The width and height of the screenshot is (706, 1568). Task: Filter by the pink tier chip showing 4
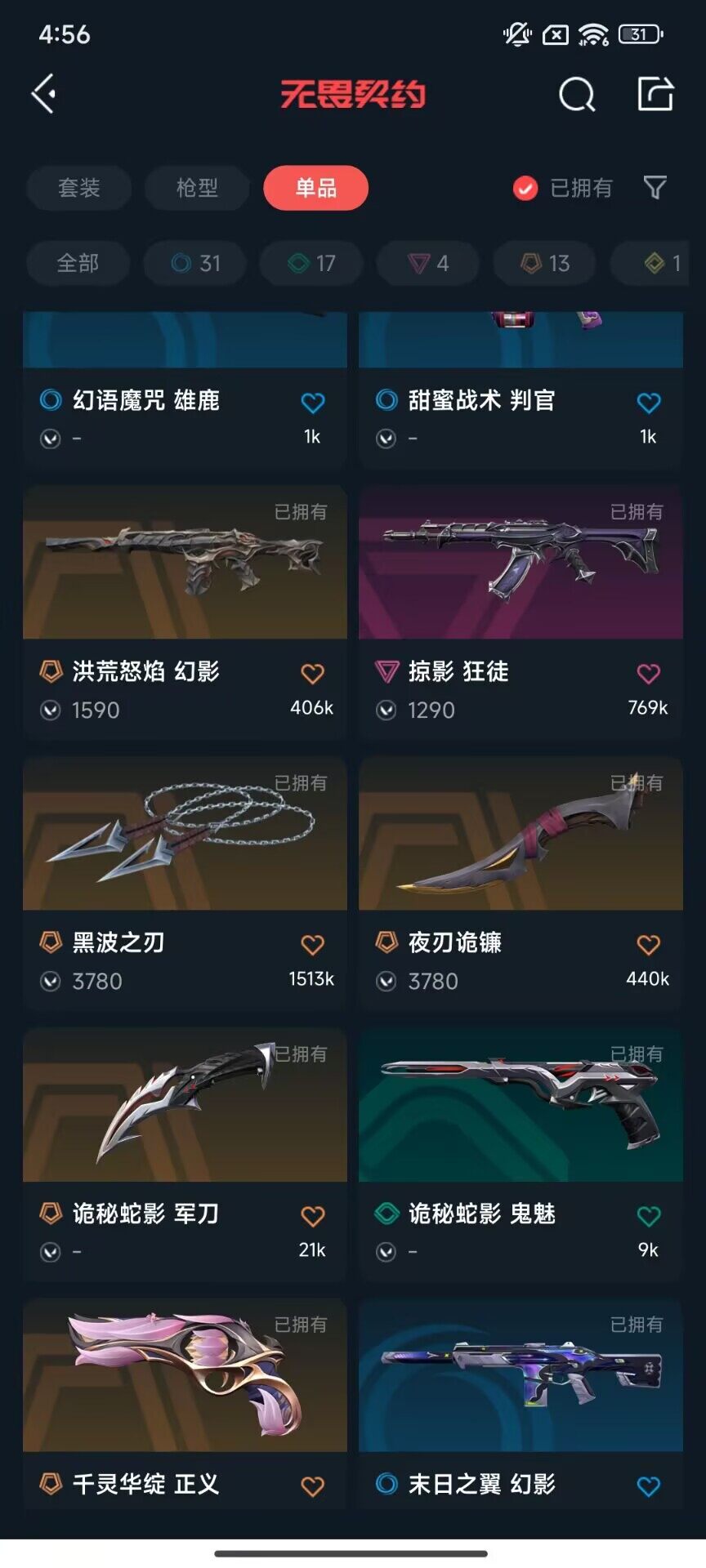428,263
